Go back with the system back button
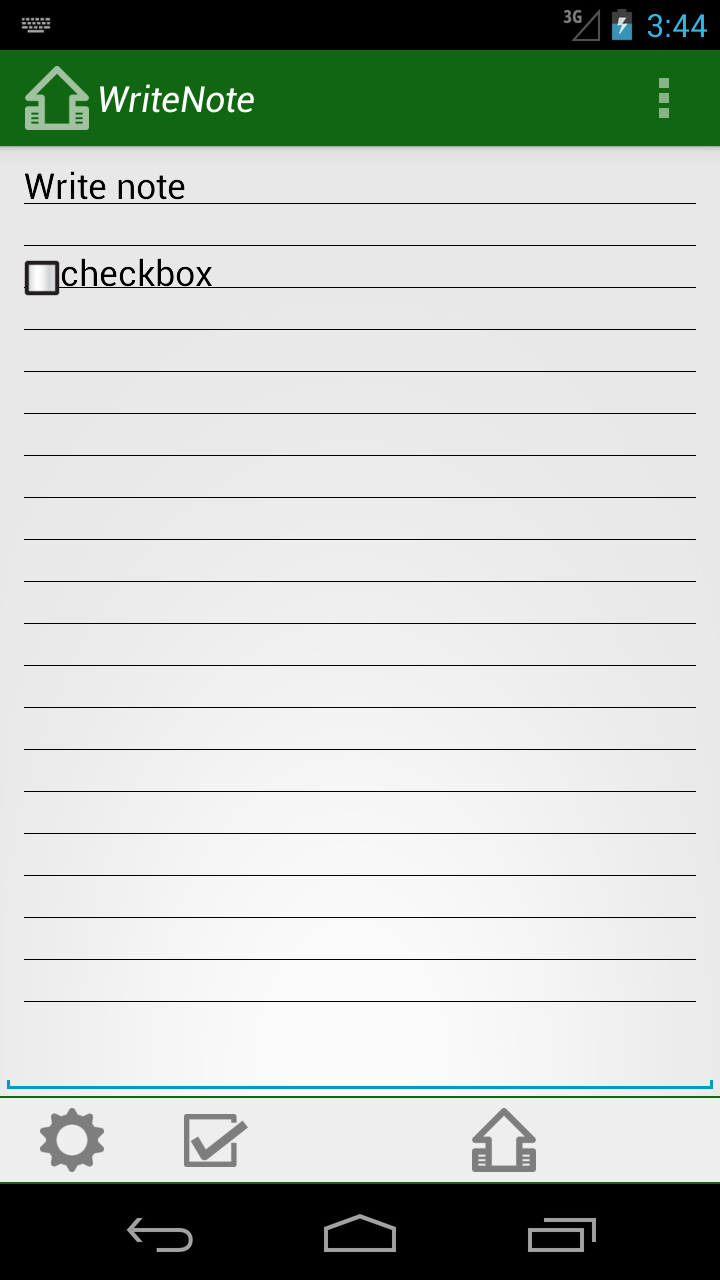Image resolution: width=720 pixels, height=1280 pixels. tap(160, 1234)
